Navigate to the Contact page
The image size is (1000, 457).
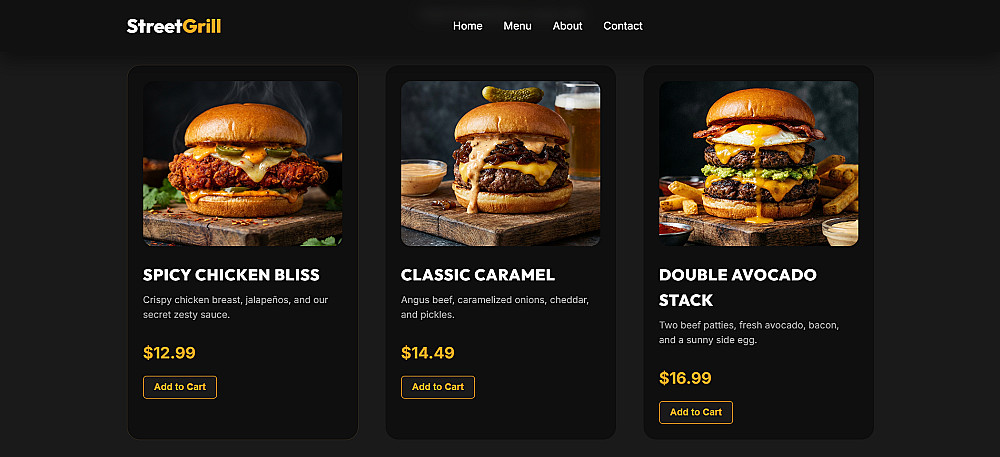(x=622, y=26)
